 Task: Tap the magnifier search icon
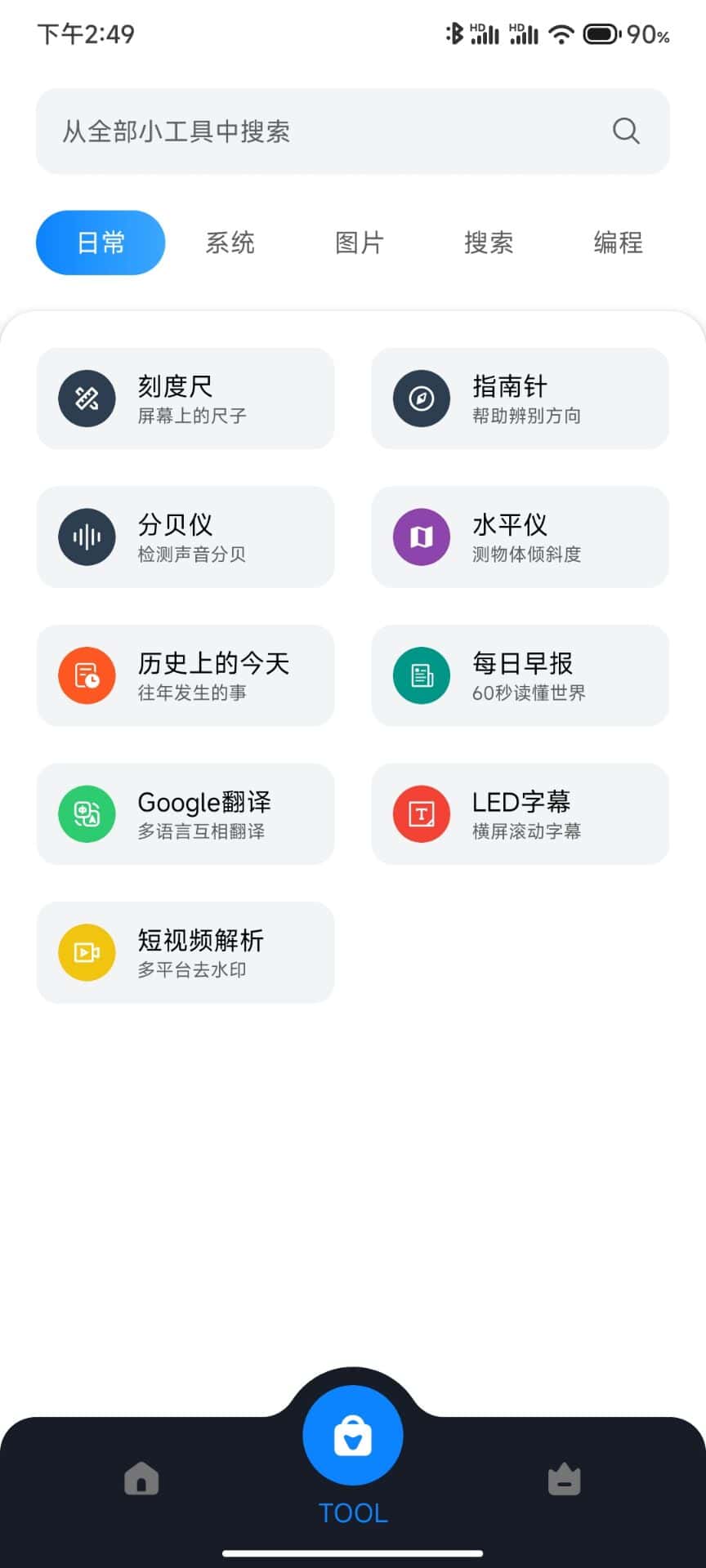(x=626, y=131)
